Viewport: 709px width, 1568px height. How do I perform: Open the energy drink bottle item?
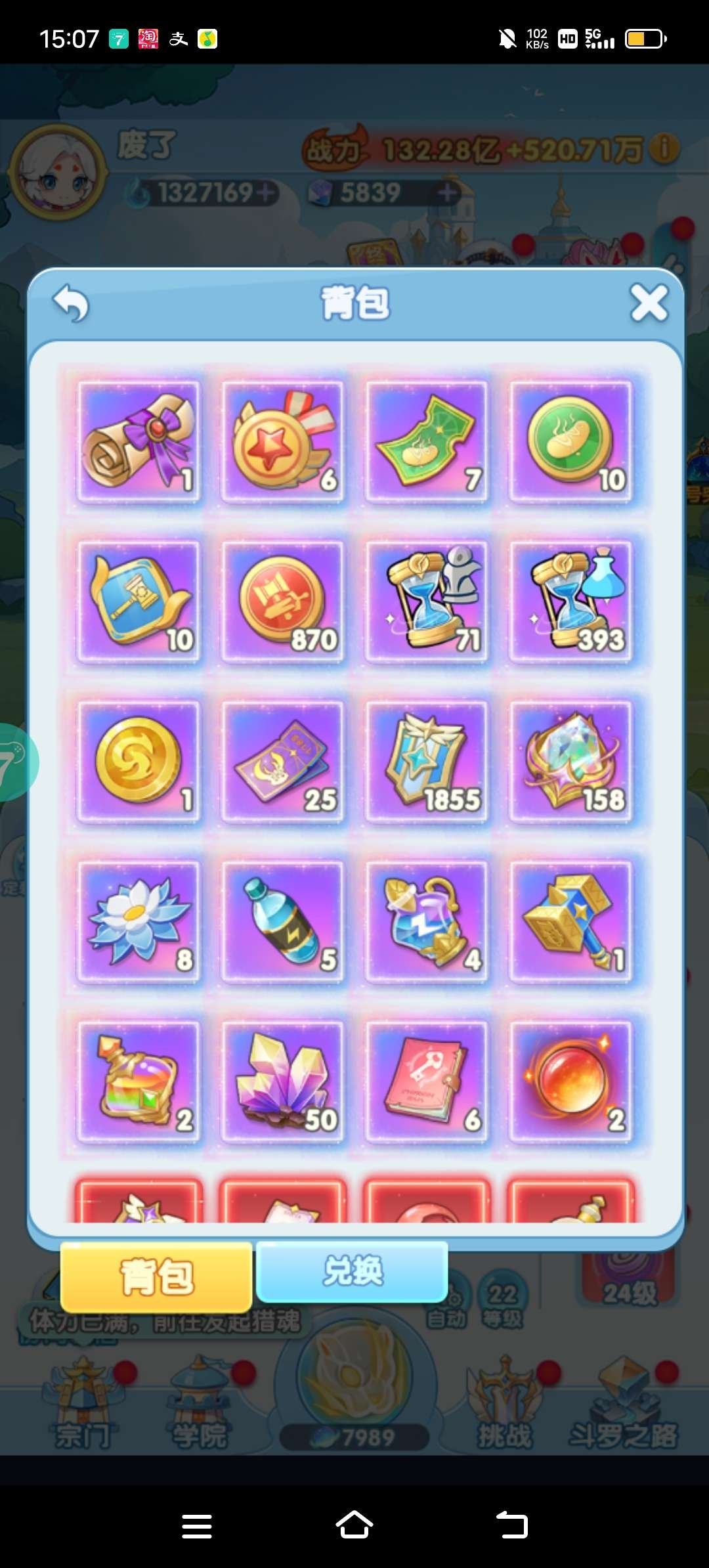[283, 922]
